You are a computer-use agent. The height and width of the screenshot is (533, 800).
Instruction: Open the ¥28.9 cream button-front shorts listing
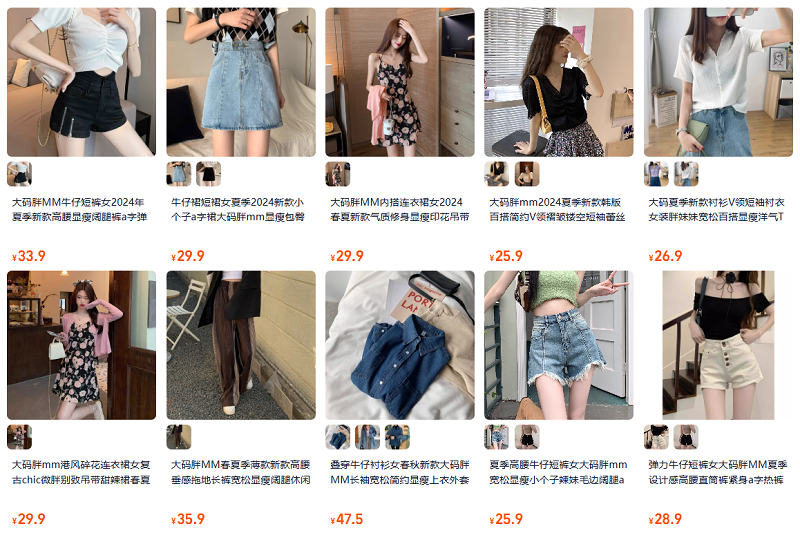[x=717, y=345]
